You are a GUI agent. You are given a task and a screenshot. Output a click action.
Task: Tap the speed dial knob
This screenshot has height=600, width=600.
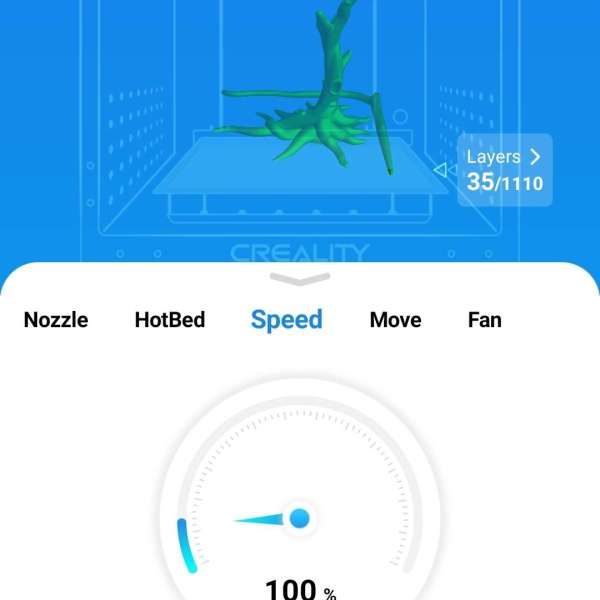tap(298, 518)
